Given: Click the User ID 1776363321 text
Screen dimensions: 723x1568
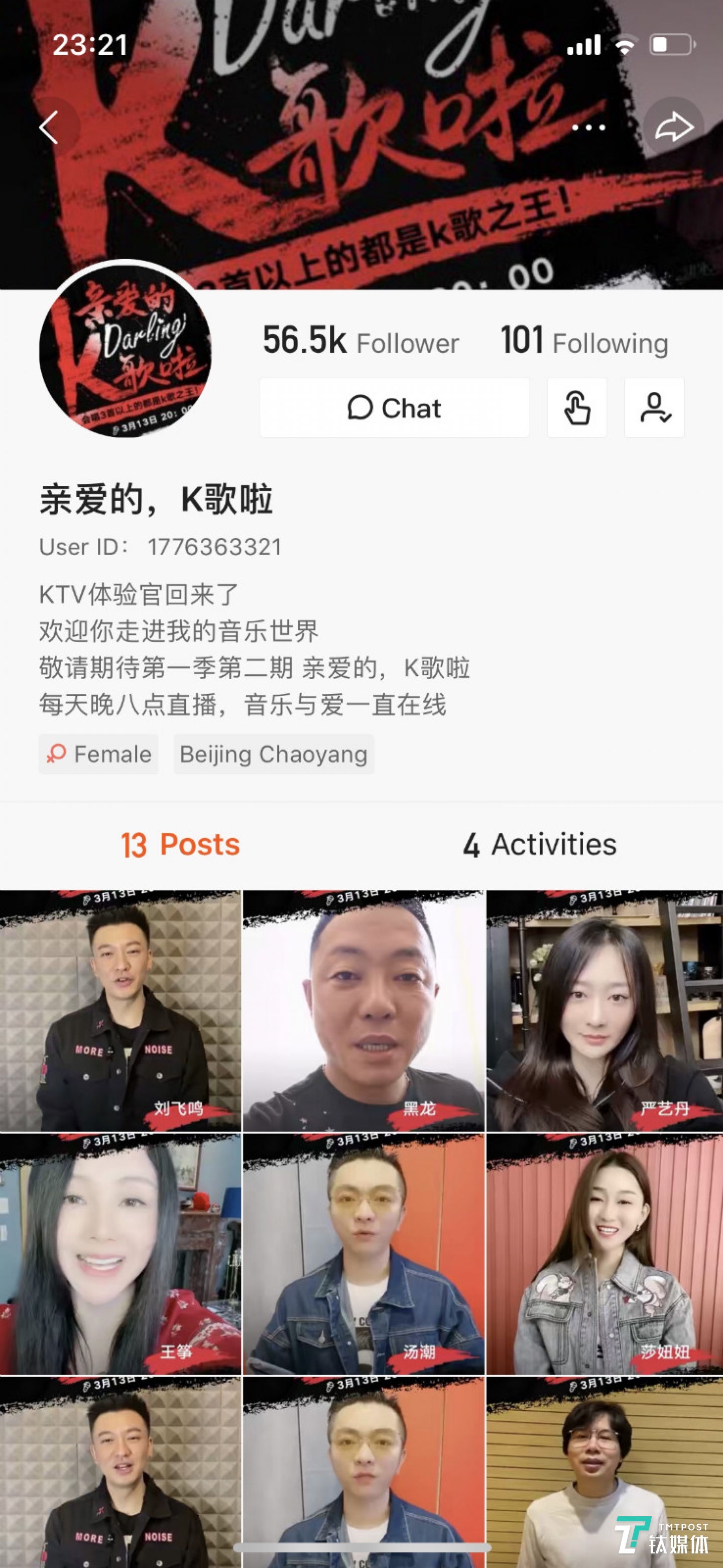Looking at the screenshot, I should (161, 547).
